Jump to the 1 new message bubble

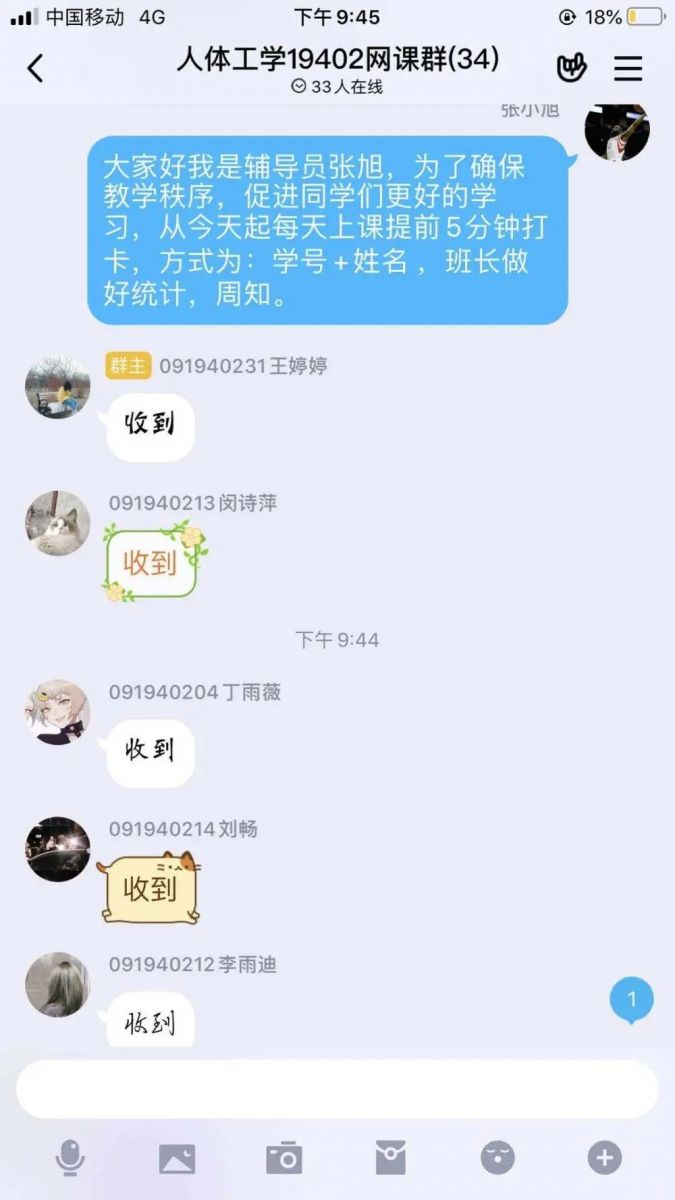(x=631, y=999)
